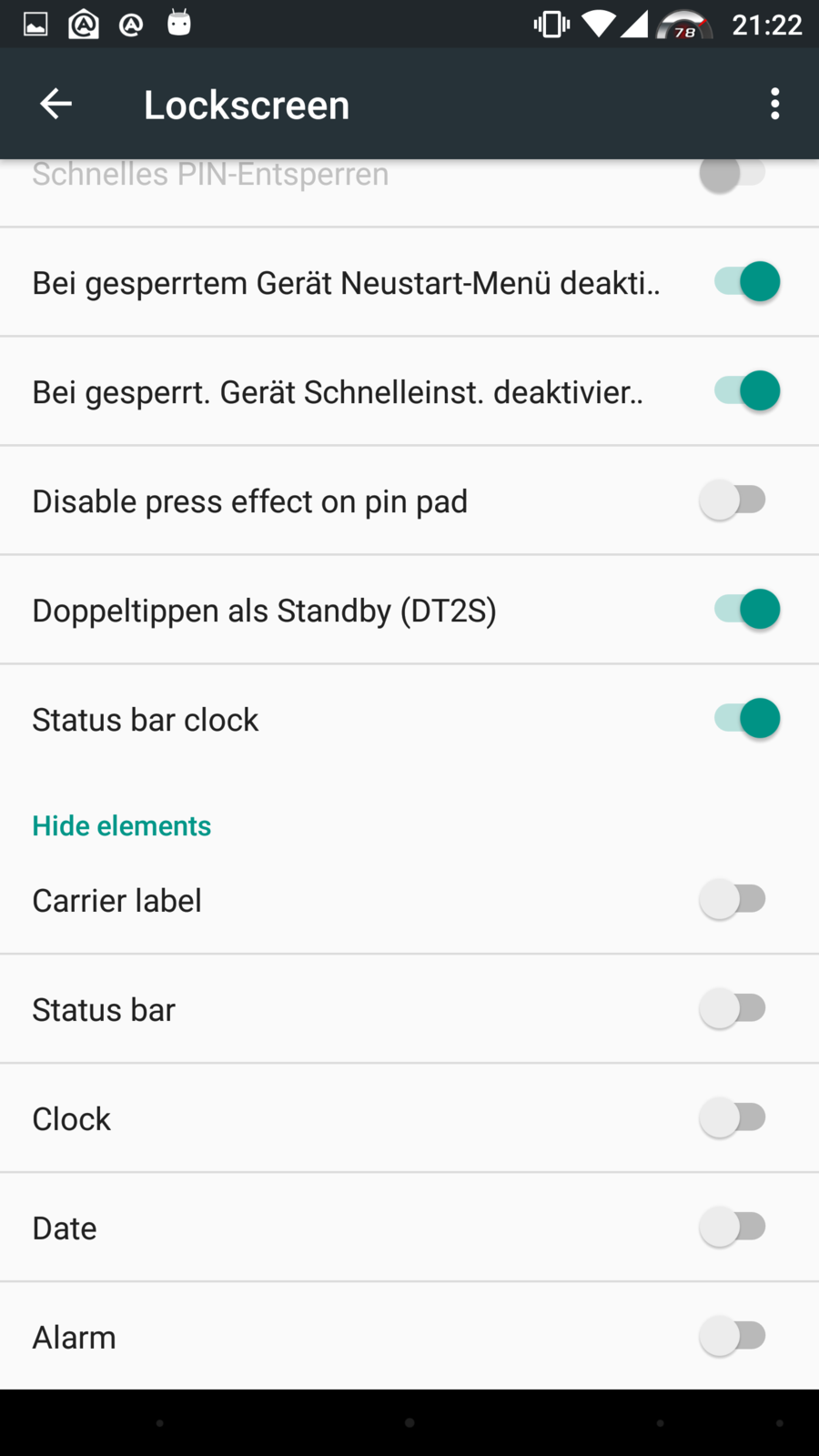Hide the Date element
Screen dimensions: 819x1456
[733, 1228]
